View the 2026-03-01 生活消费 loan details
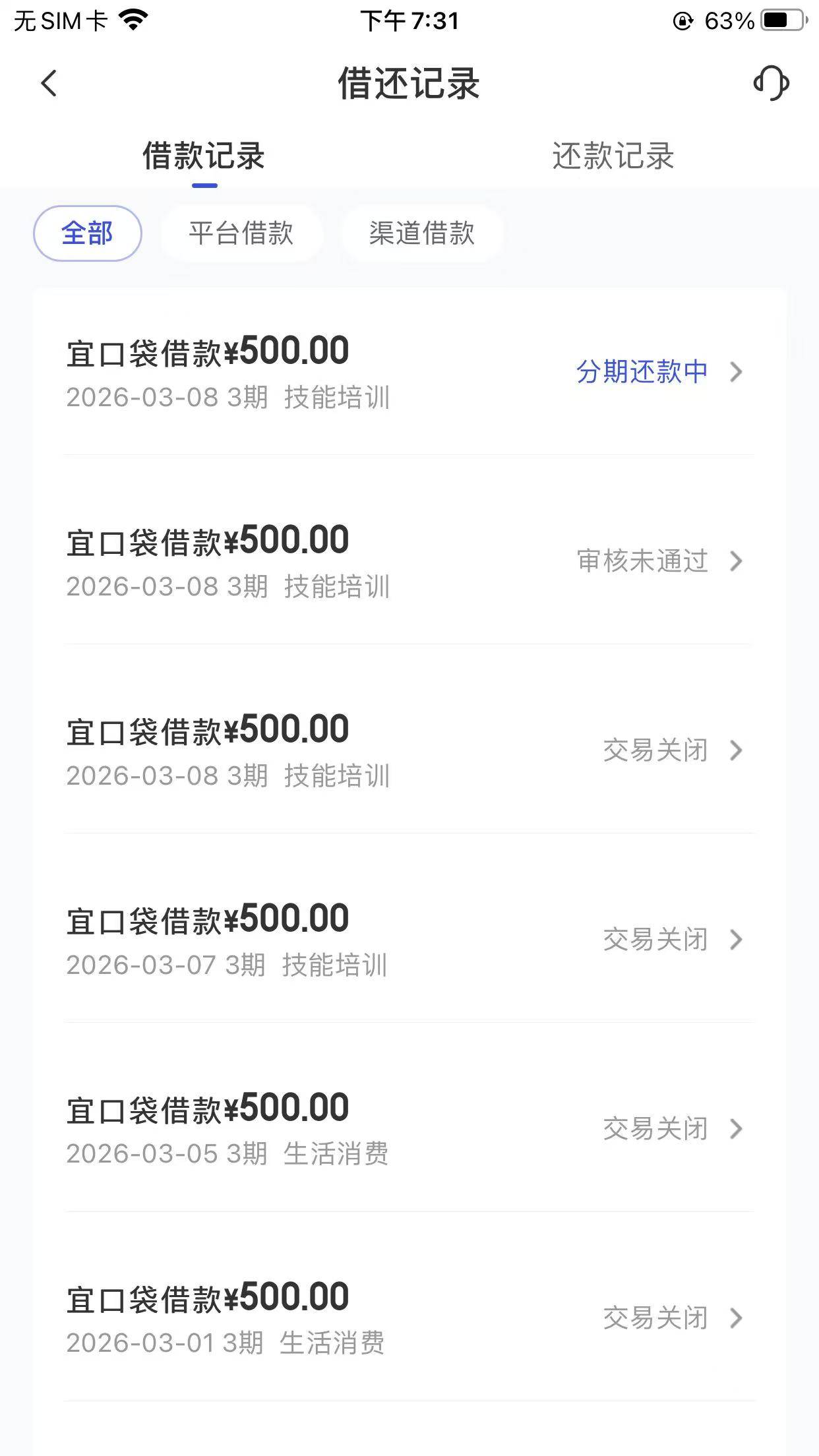The height and width of the screenshot is (1456, 819). coord(409,1318)
